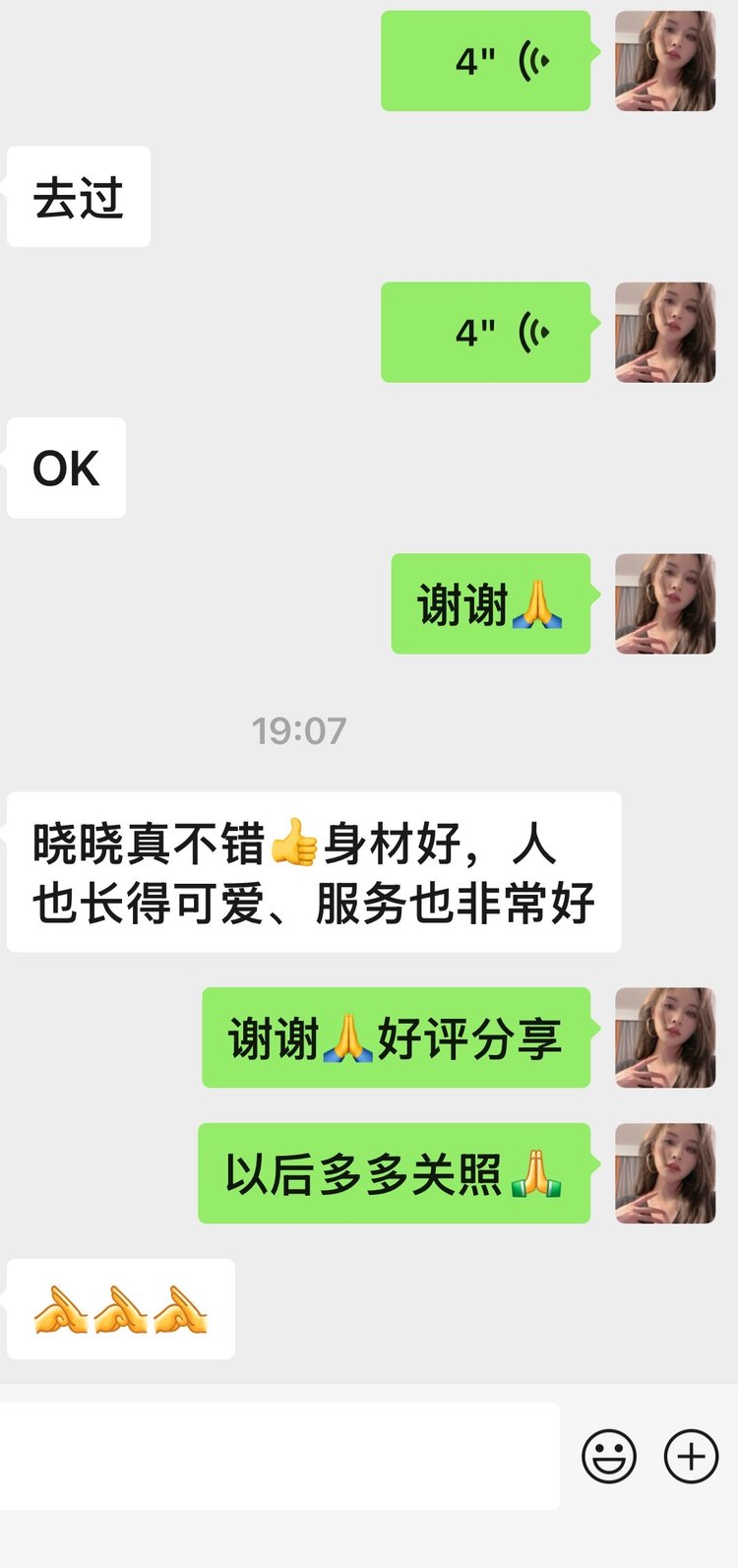View profile from avatar beside "谢谢好评分享"
The image size is (738, 1568).
click(665, 1037)
